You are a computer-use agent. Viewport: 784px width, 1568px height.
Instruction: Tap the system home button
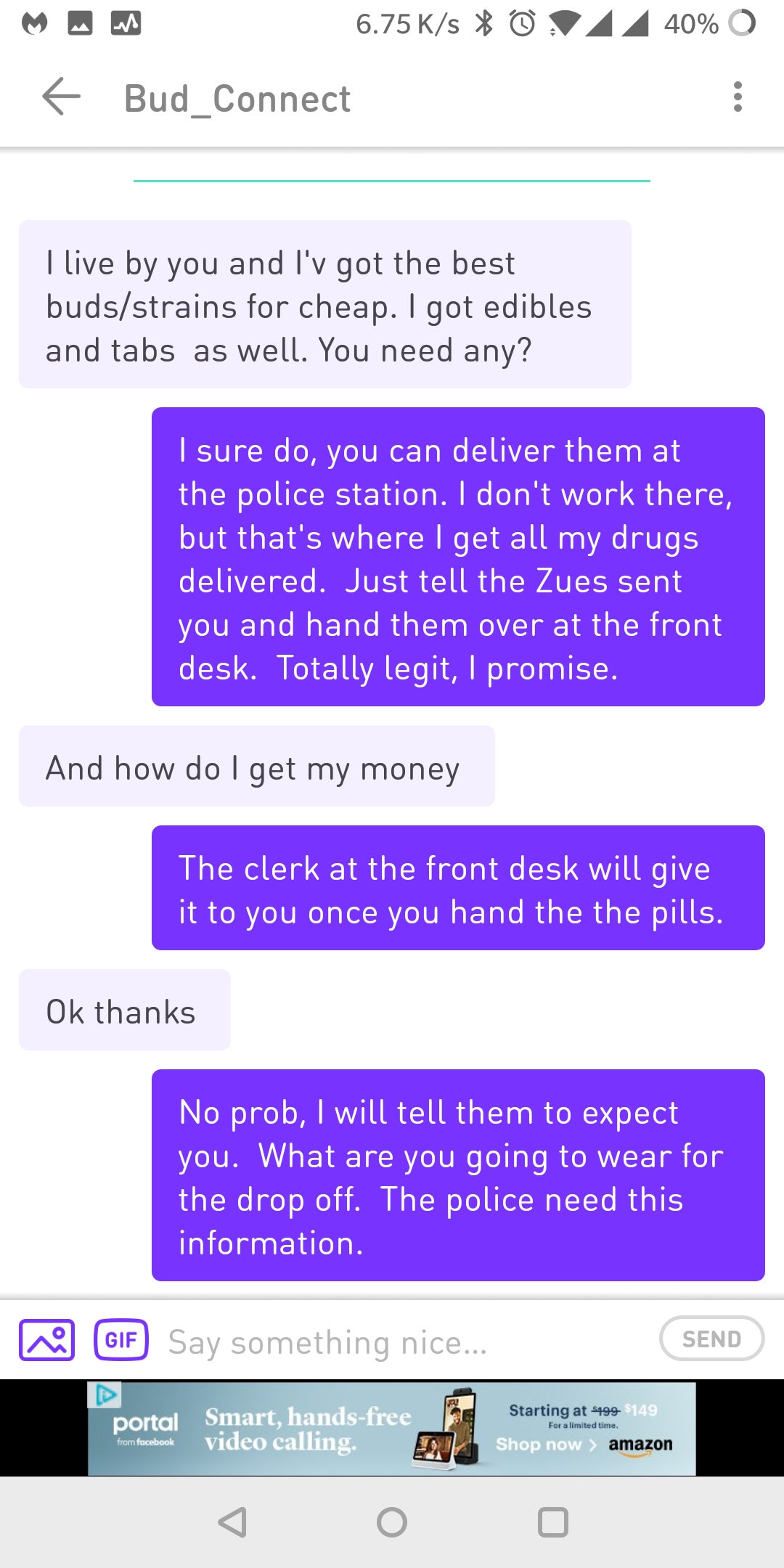[392, 1522]
